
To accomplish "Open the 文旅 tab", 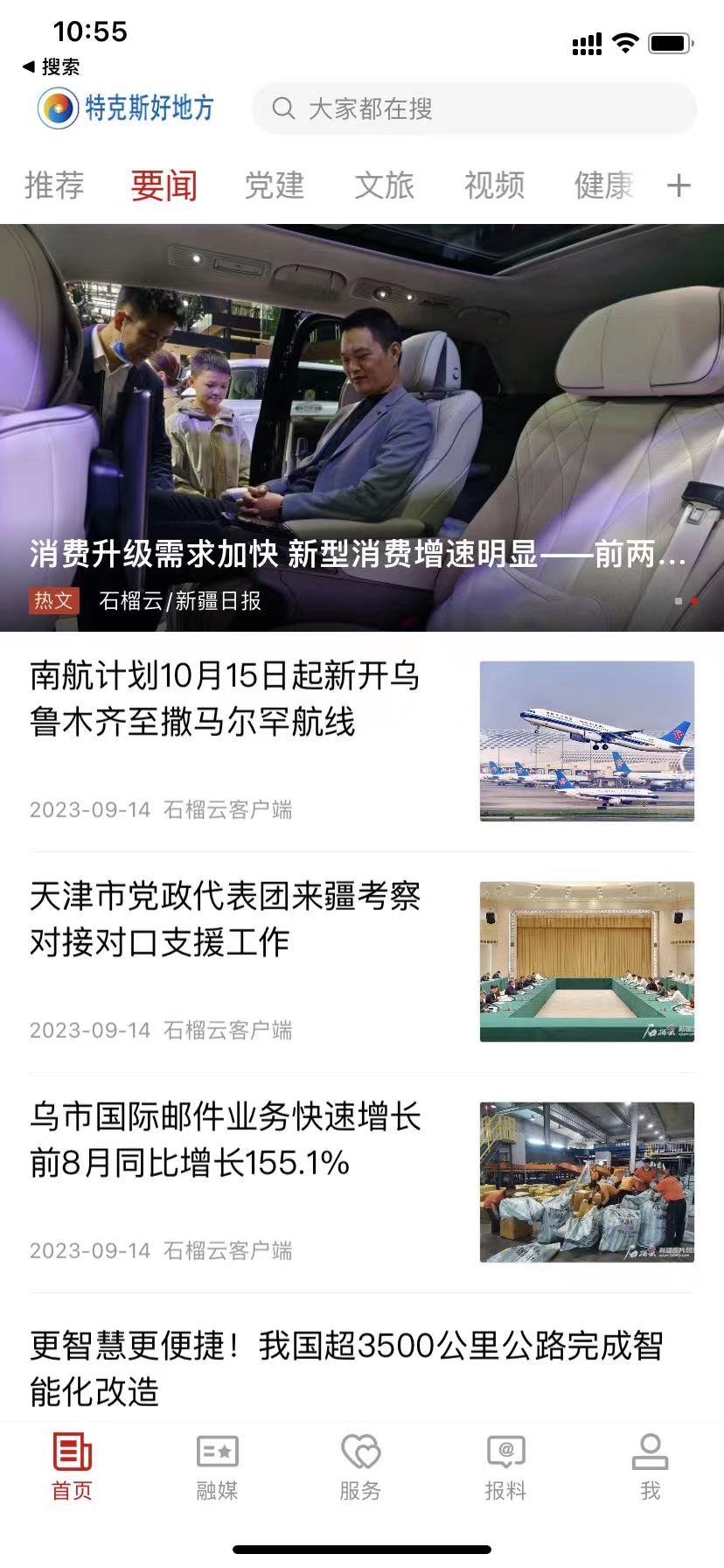I will click(x=384, y=185).
